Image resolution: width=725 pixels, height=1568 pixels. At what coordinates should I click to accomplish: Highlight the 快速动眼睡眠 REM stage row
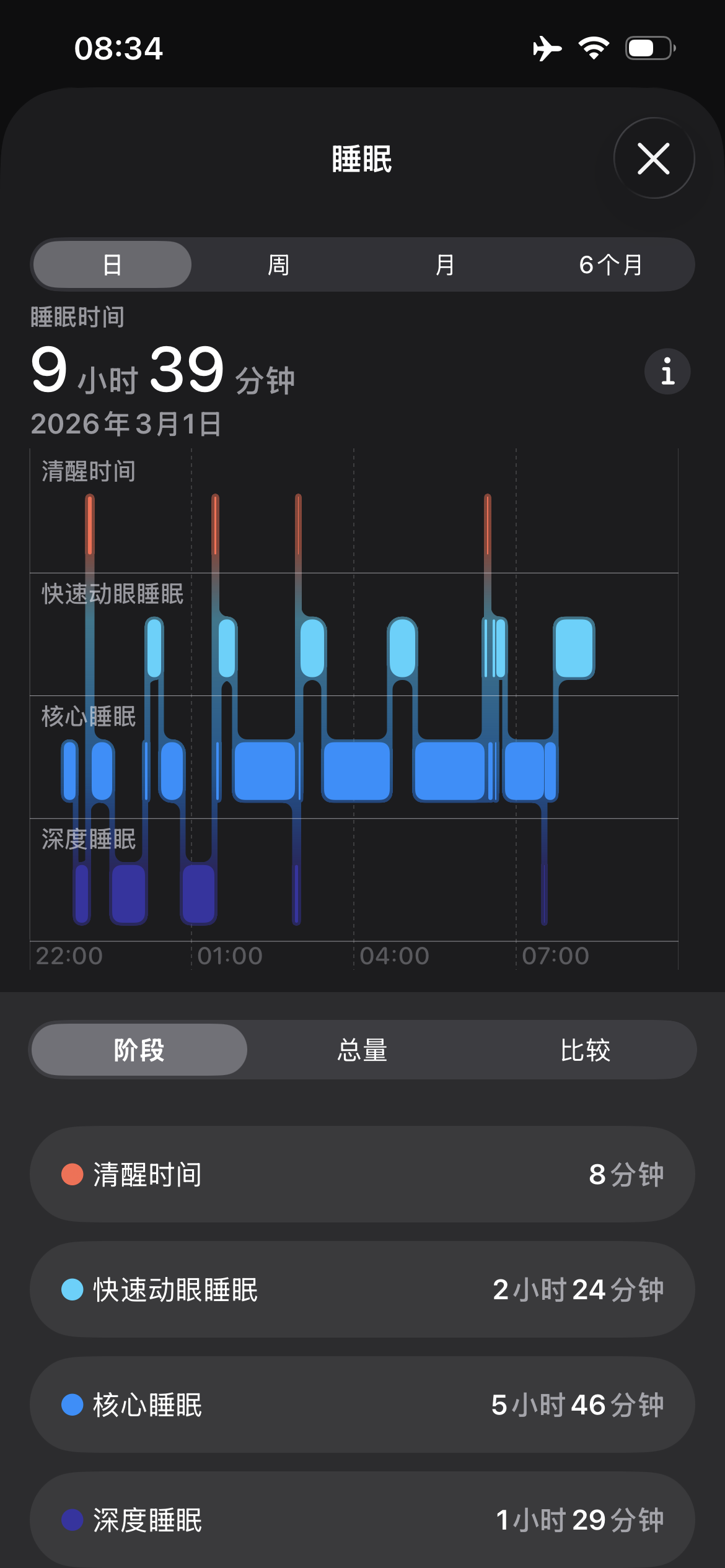[x=362, y=1289]
